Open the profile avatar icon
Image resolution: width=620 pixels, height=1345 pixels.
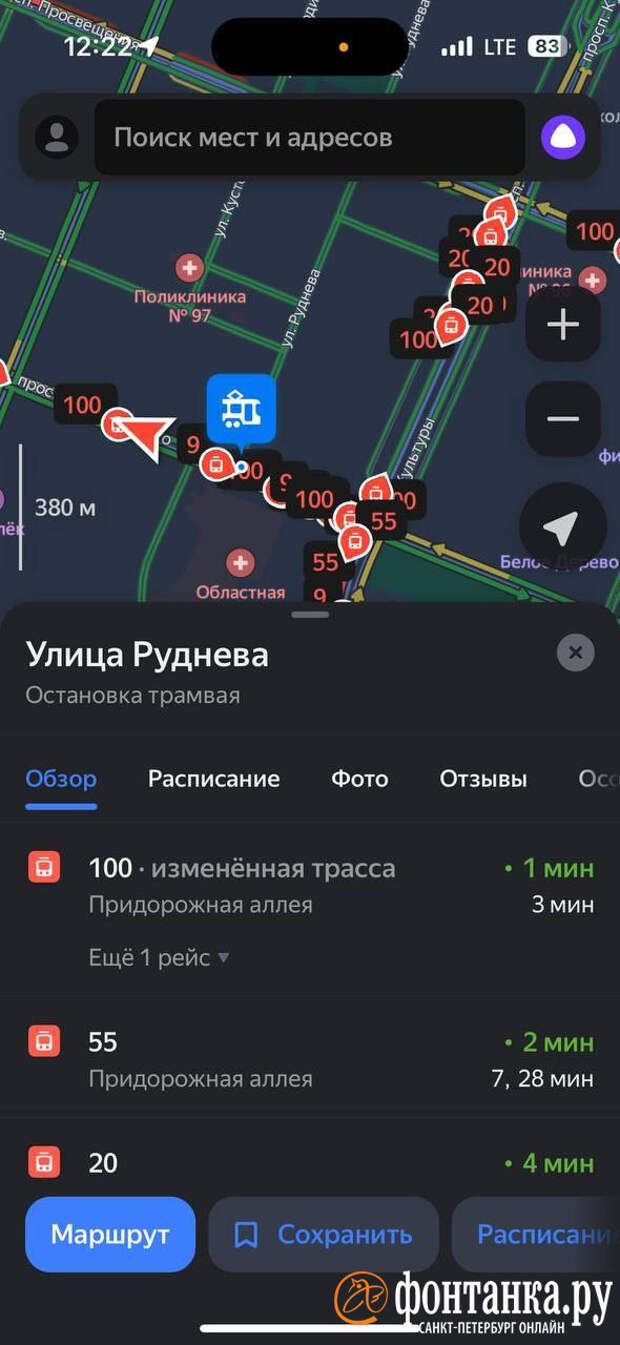point(57,137)
